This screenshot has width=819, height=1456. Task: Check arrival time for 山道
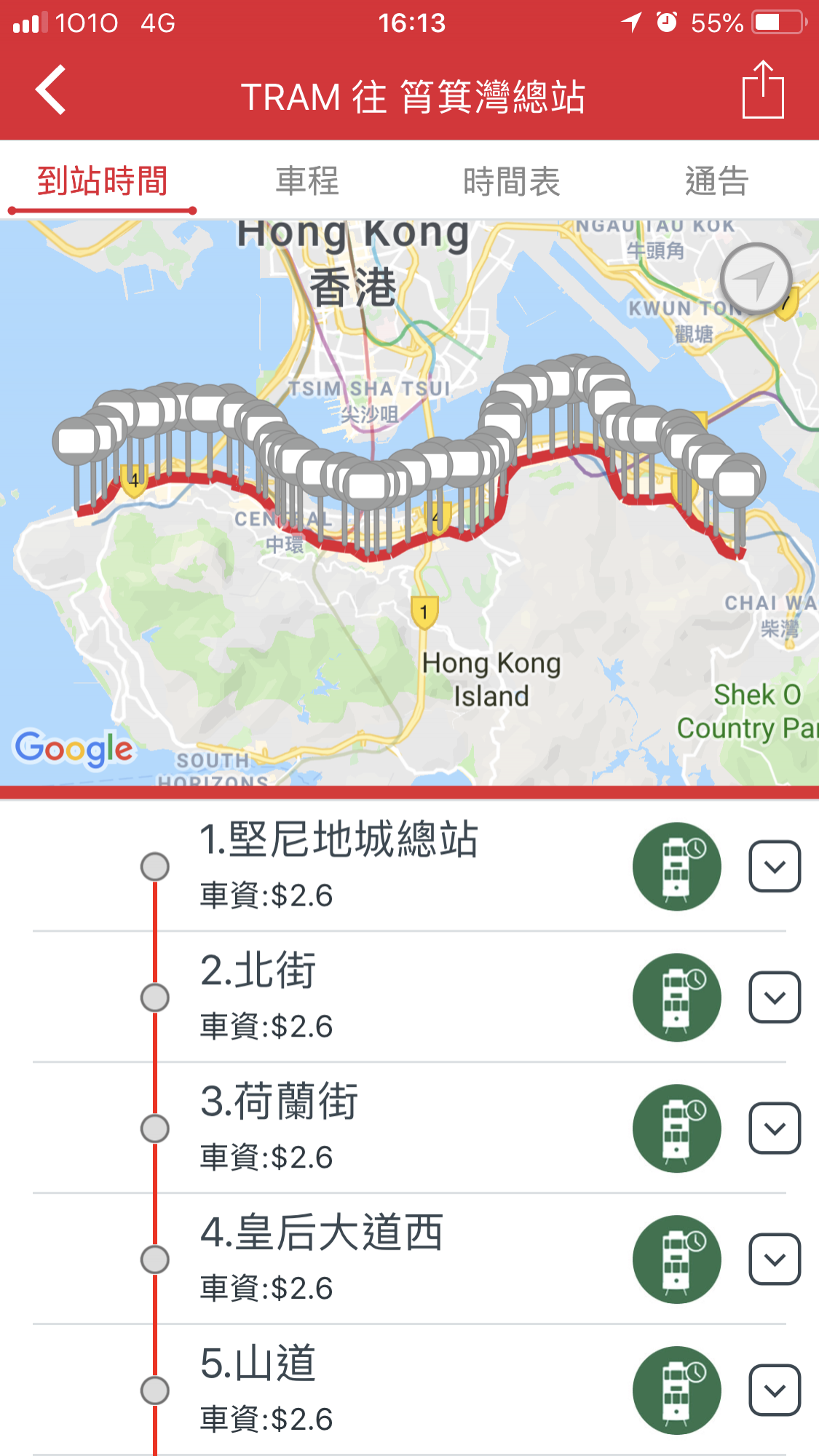676,1390
